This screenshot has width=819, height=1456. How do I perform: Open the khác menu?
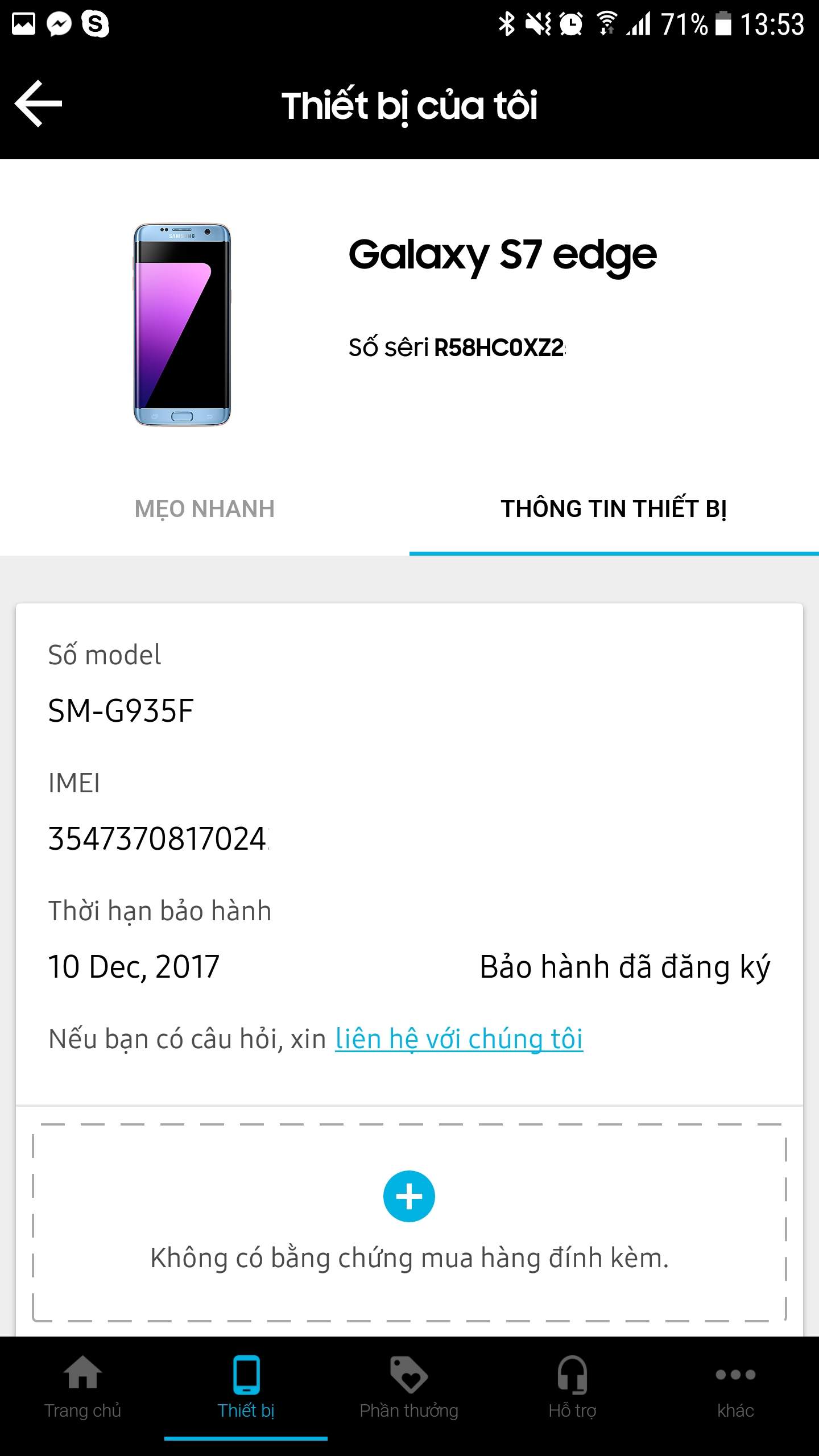click(x=735, y=1388)
